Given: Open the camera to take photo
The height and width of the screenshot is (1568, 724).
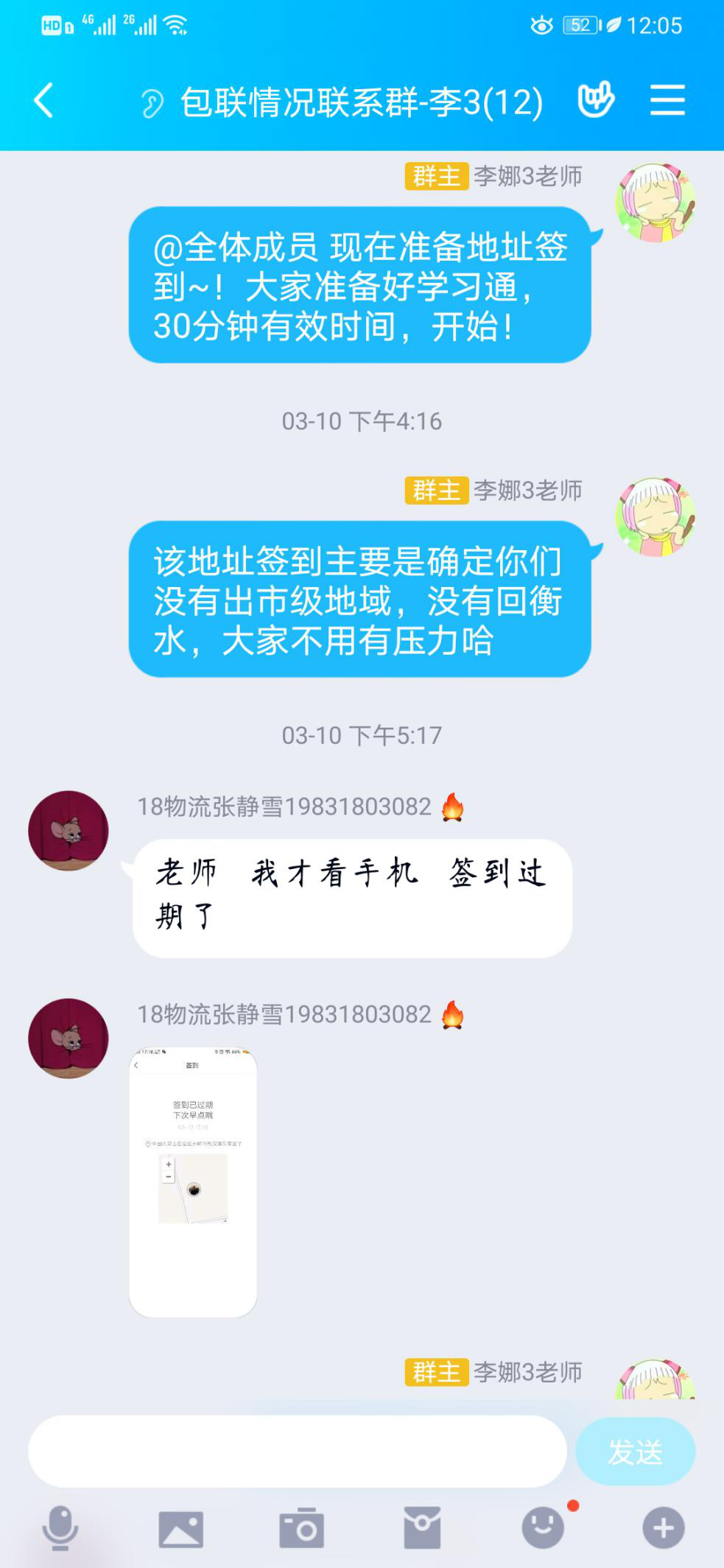Looking at the screenshot, I should click(x=301, y=1529).
